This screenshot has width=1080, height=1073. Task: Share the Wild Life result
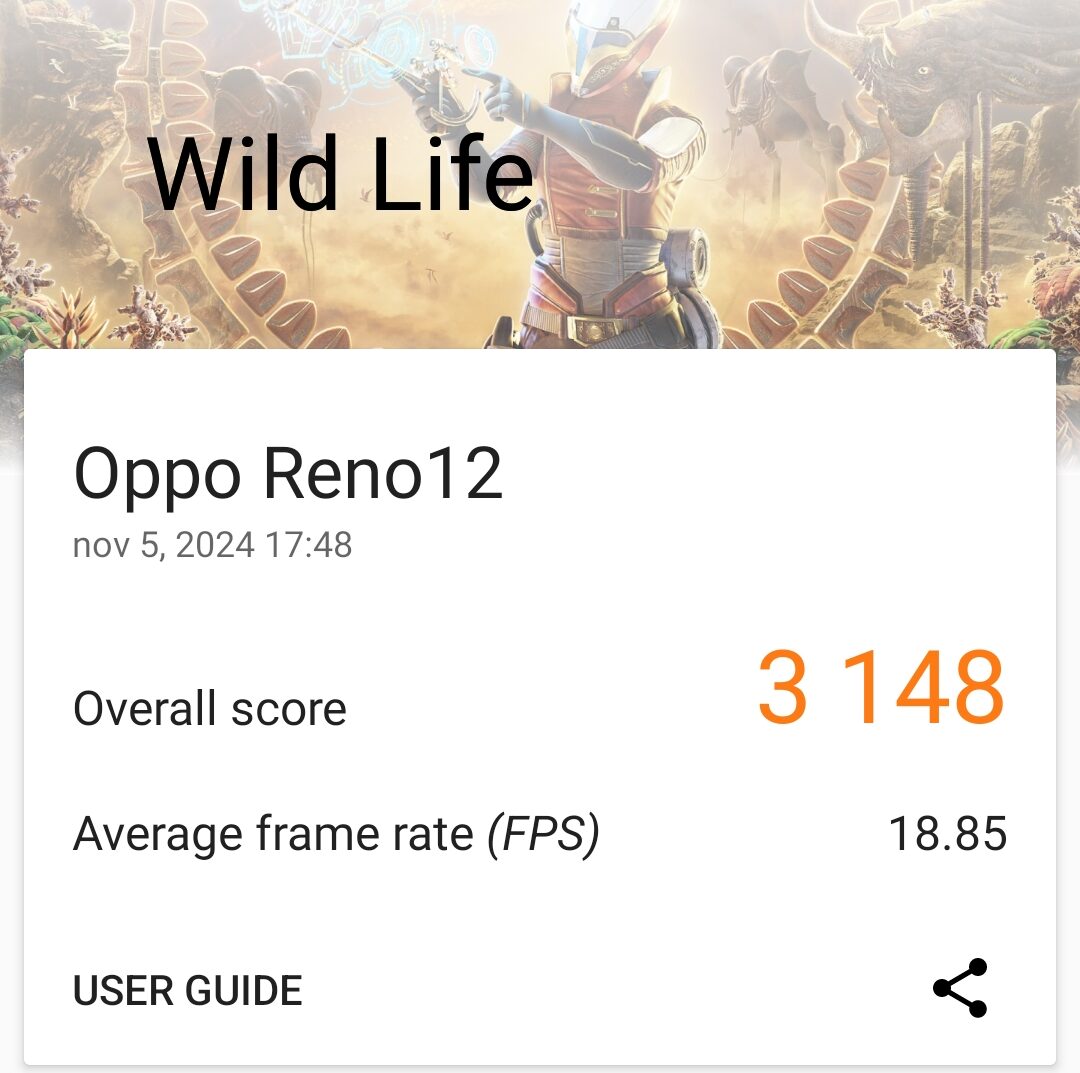coord(960,988)
